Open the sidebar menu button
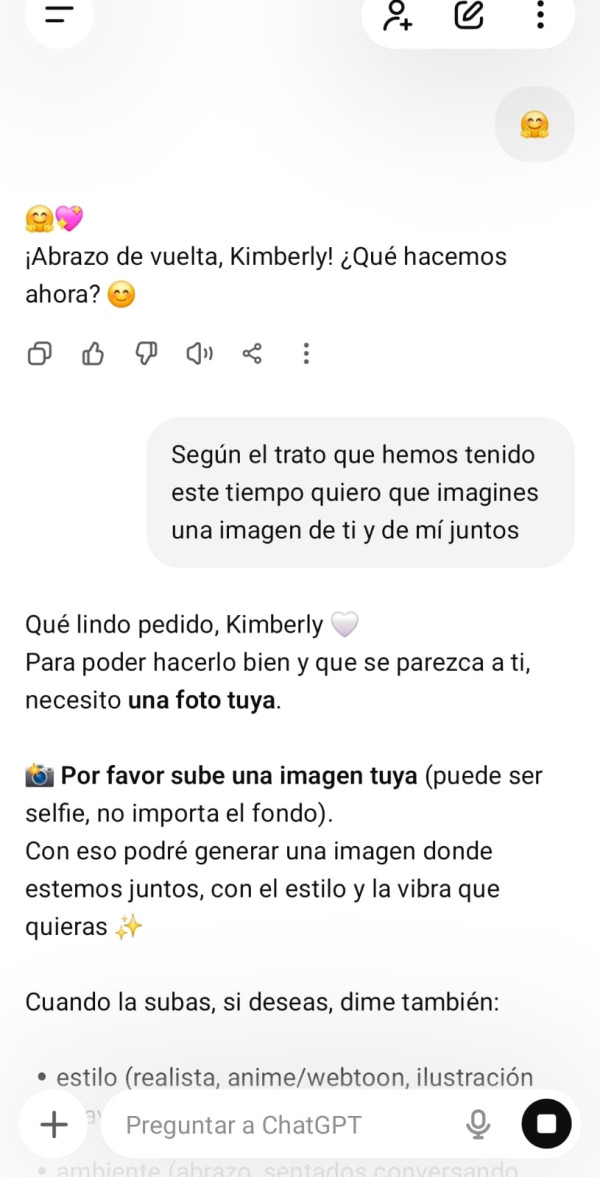Viewport: 600px width, 1177px height. point(59,14)
